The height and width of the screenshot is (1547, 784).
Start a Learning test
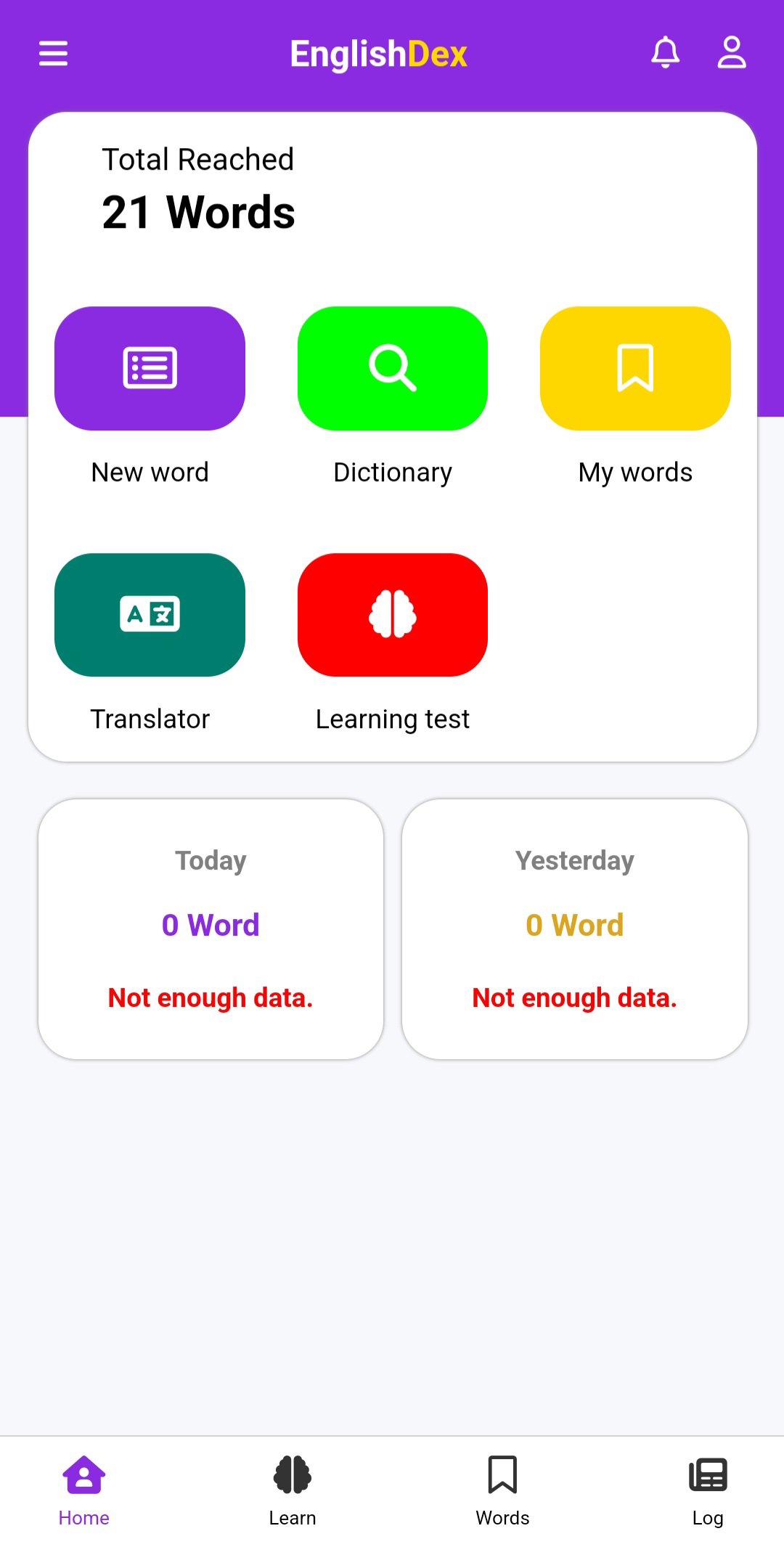pos(392,614)
